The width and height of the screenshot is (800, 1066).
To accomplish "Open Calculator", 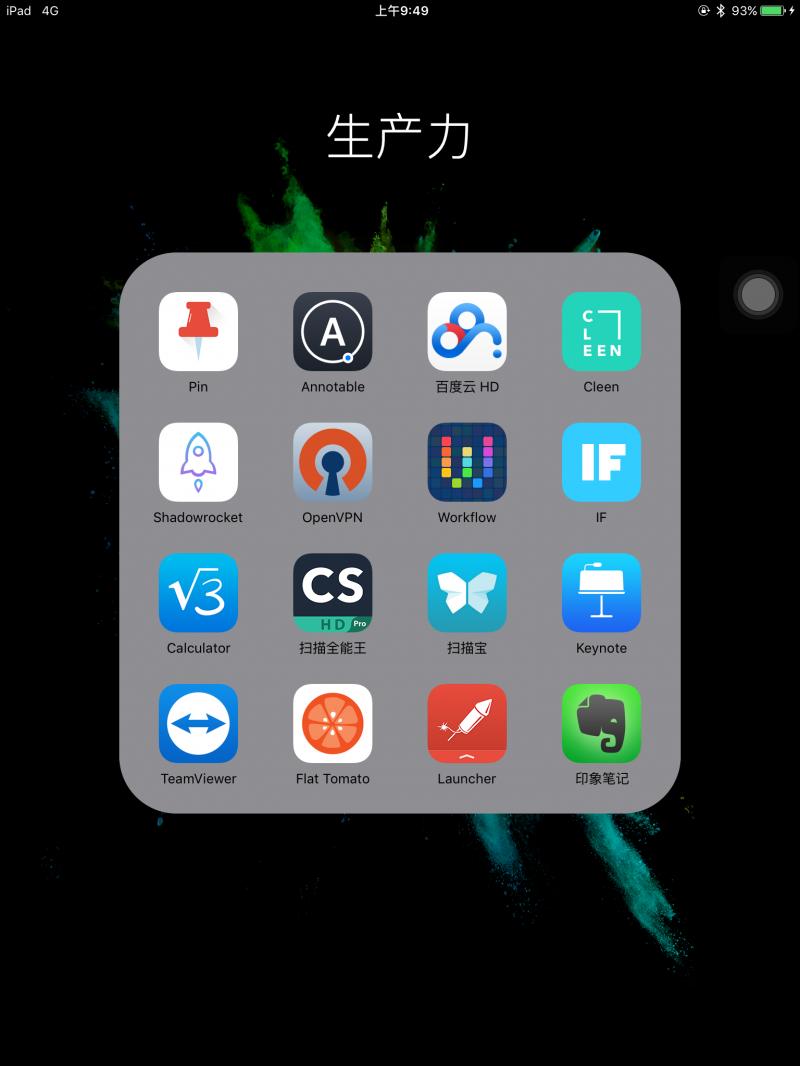I will click(x=198, y=593).
